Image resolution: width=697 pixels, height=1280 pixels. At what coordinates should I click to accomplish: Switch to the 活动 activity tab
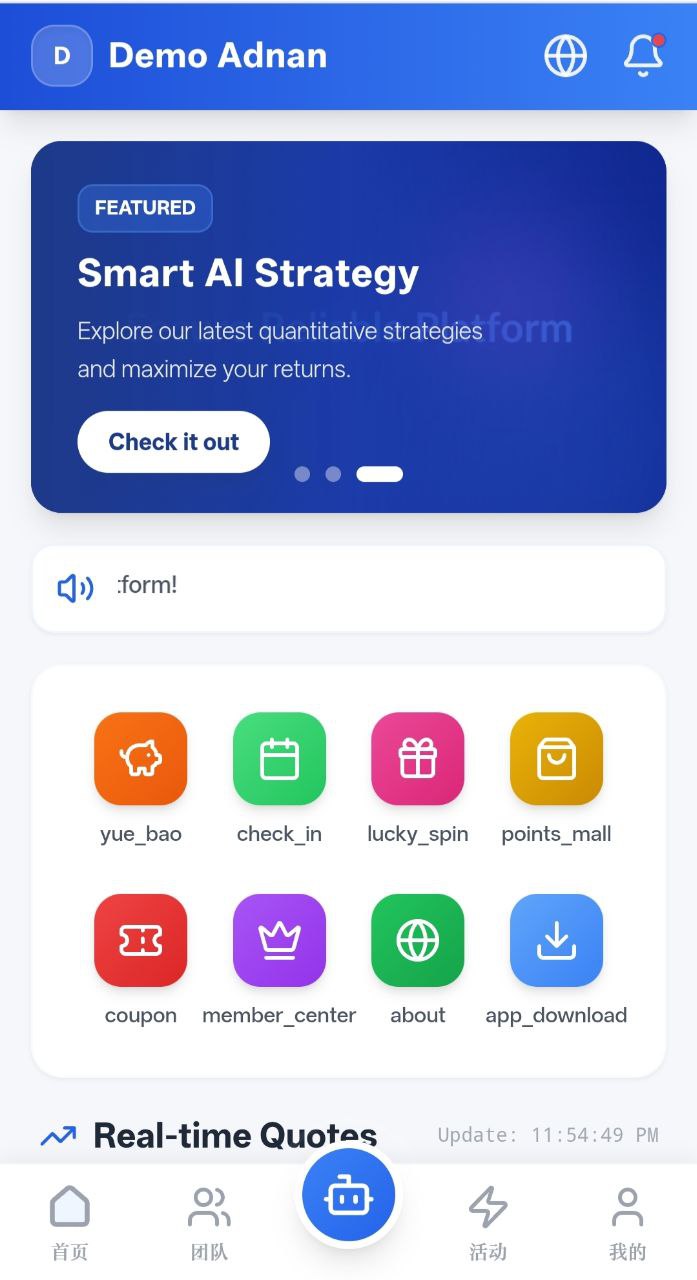pyautogui.click(x=488, y=1221)
